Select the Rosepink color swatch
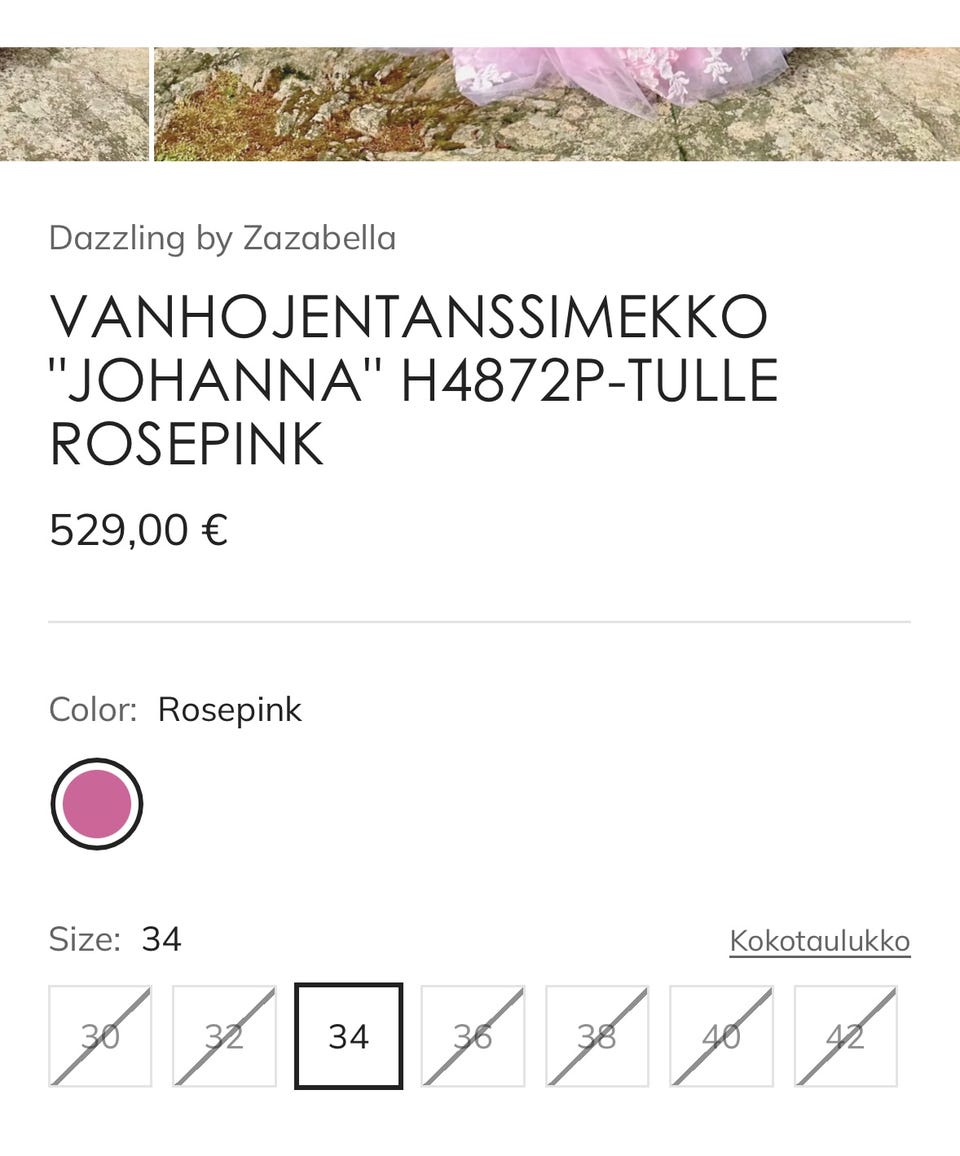This screenshot has width=960, height=1156. click(97, 804)
